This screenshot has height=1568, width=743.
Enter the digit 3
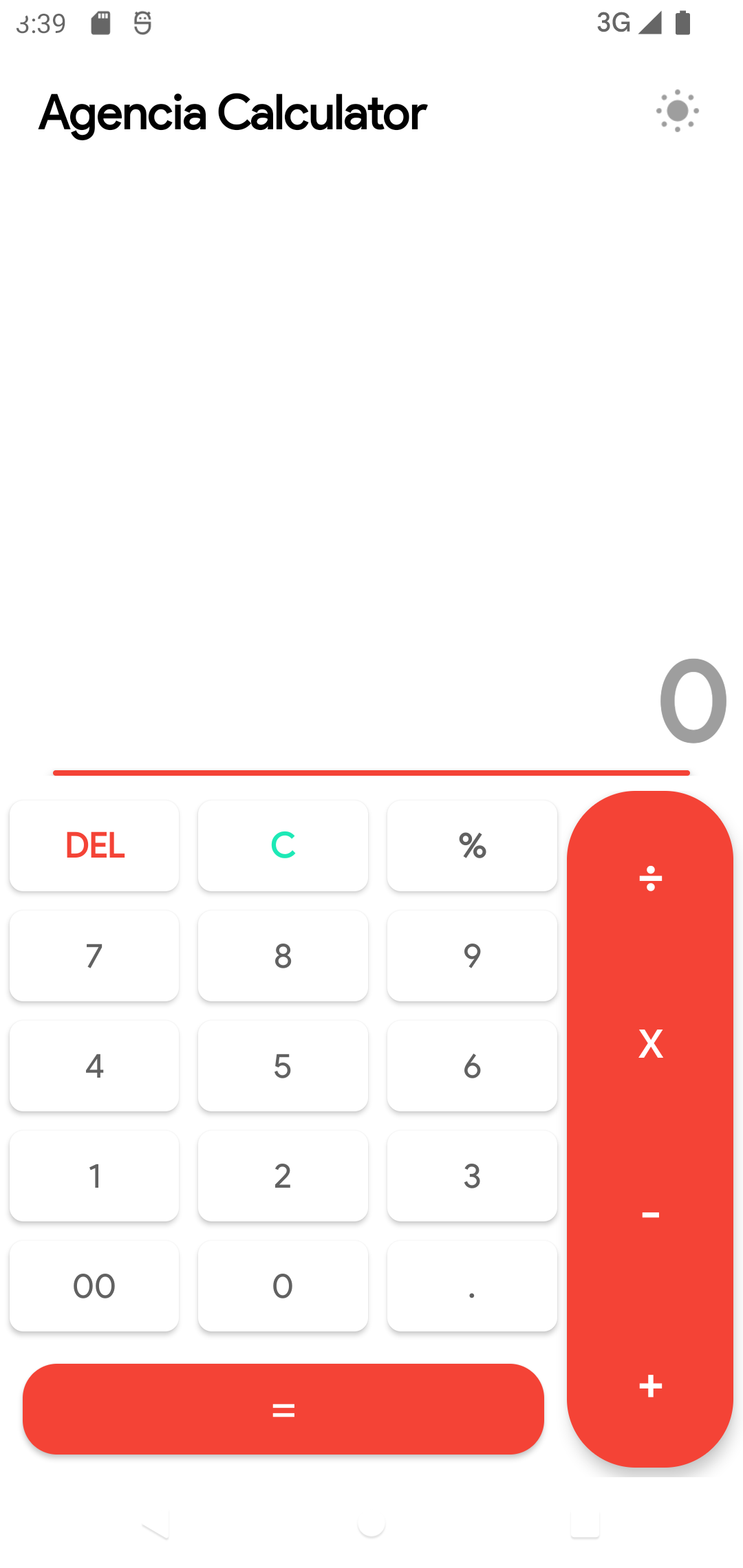click(472, 1175)
